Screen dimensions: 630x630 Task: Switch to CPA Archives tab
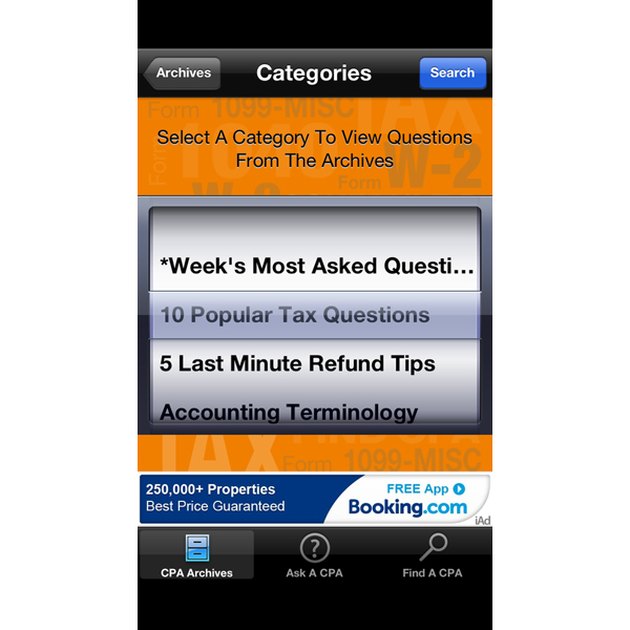point(197,556)
